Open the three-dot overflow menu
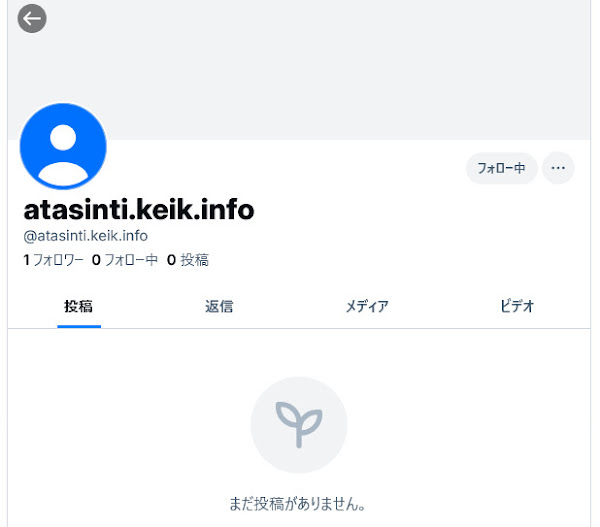Image resolution: width=600 pixels, height=527 pixels. (558, 168)
